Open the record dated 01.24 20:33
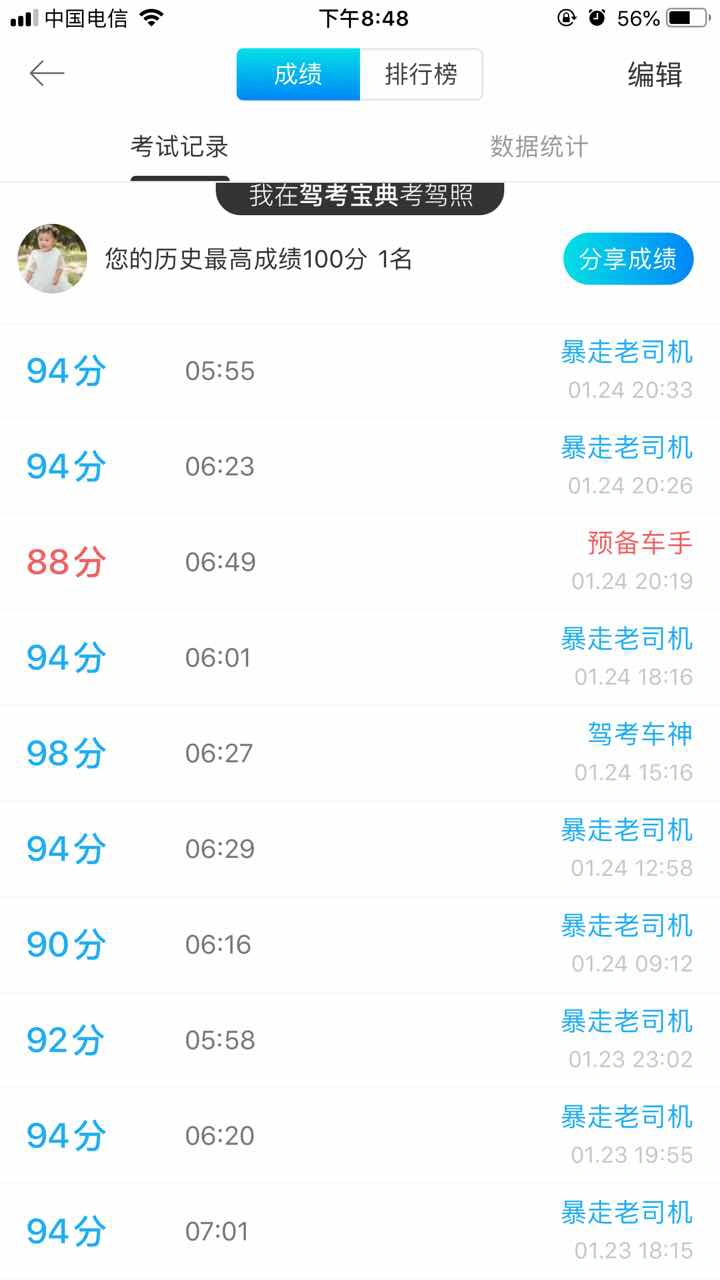Screen dimensions: 720x1280 (x=360, y=371)
